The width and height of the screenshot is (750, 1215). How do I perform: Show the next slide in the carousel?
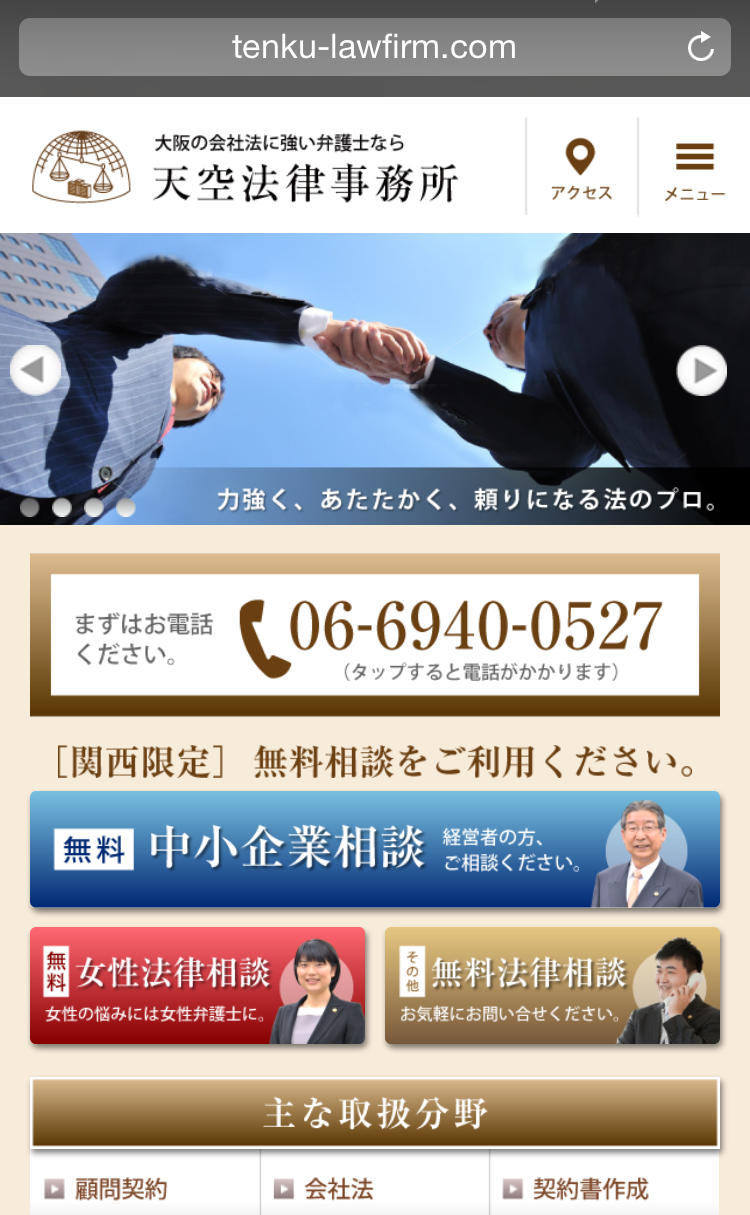coord(702,371)
